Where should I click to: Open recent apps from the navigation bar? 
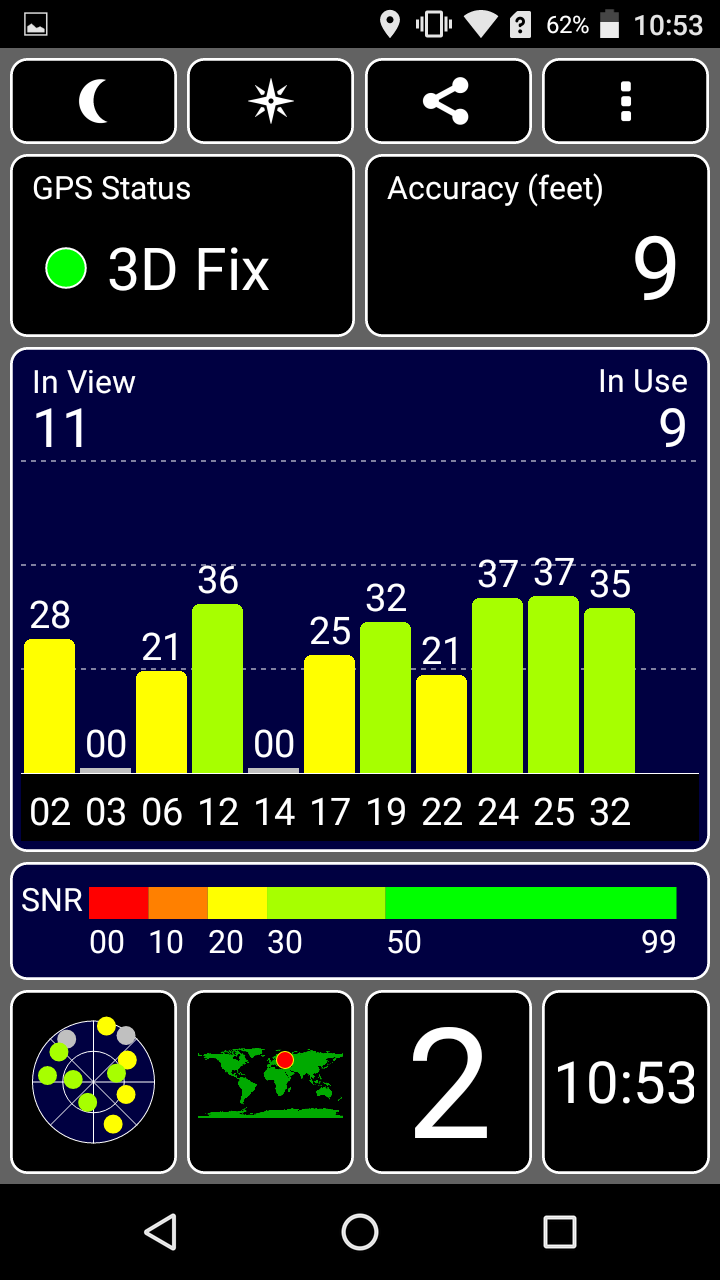point(560,1232)
